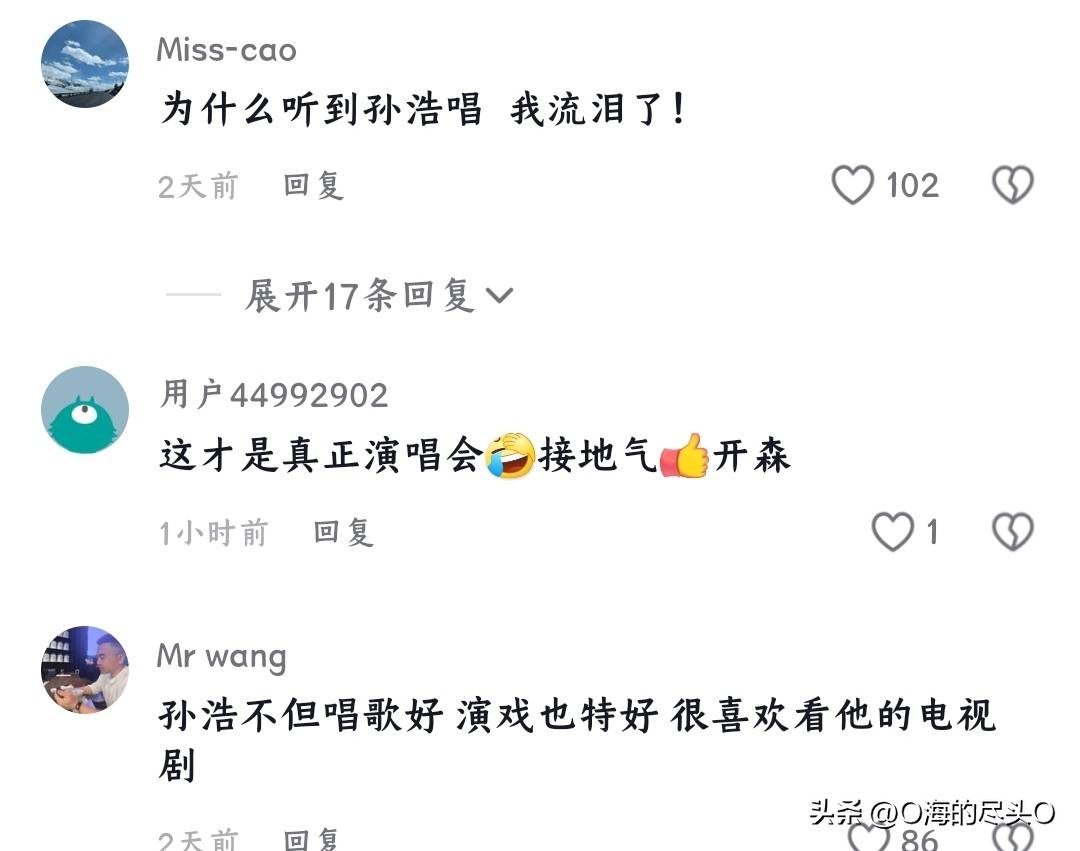Reply to Miss-cao's comment
Screen dimensions: 1080x851
pos(313,185)
